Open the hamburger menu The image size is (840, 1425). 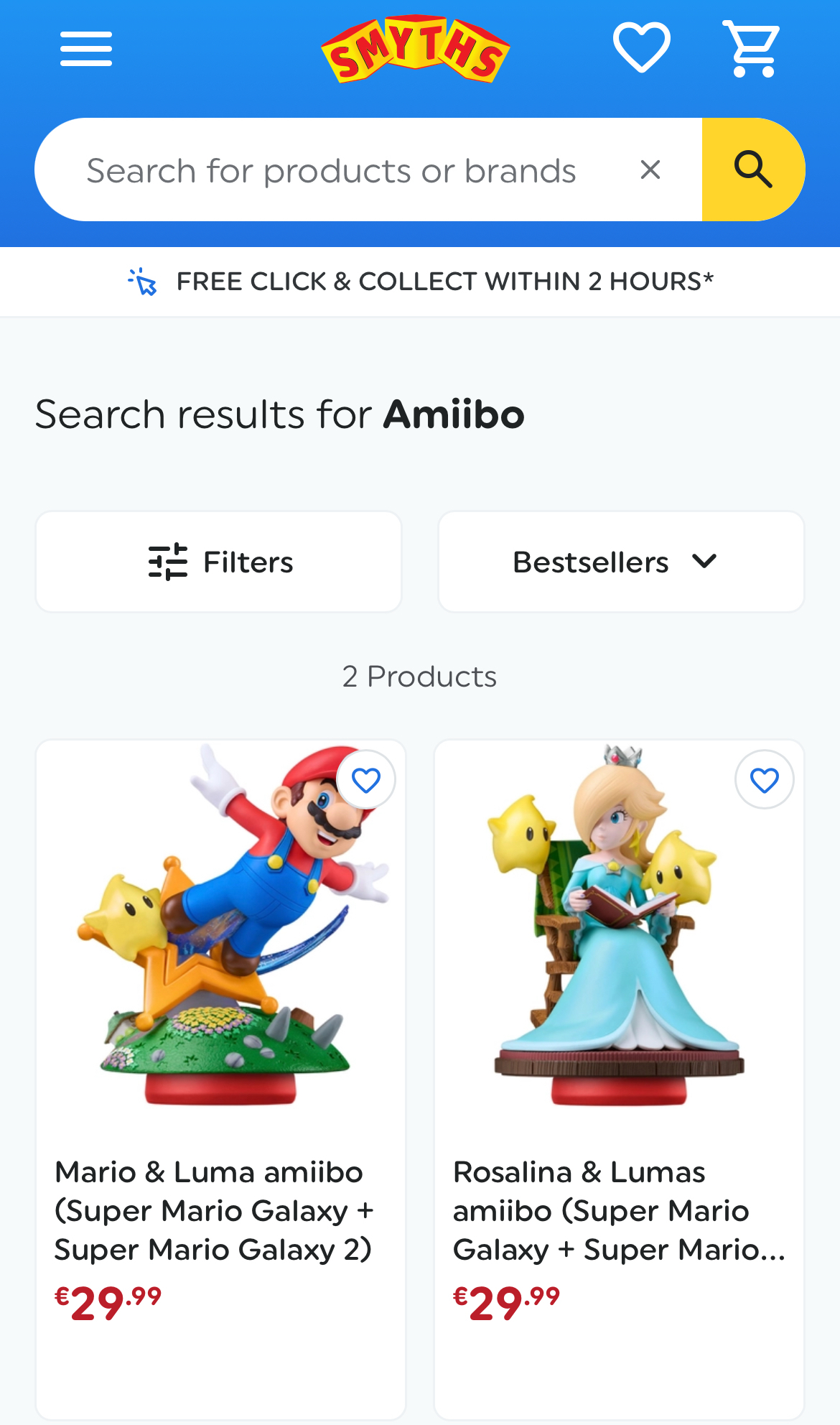coord(86,49)
